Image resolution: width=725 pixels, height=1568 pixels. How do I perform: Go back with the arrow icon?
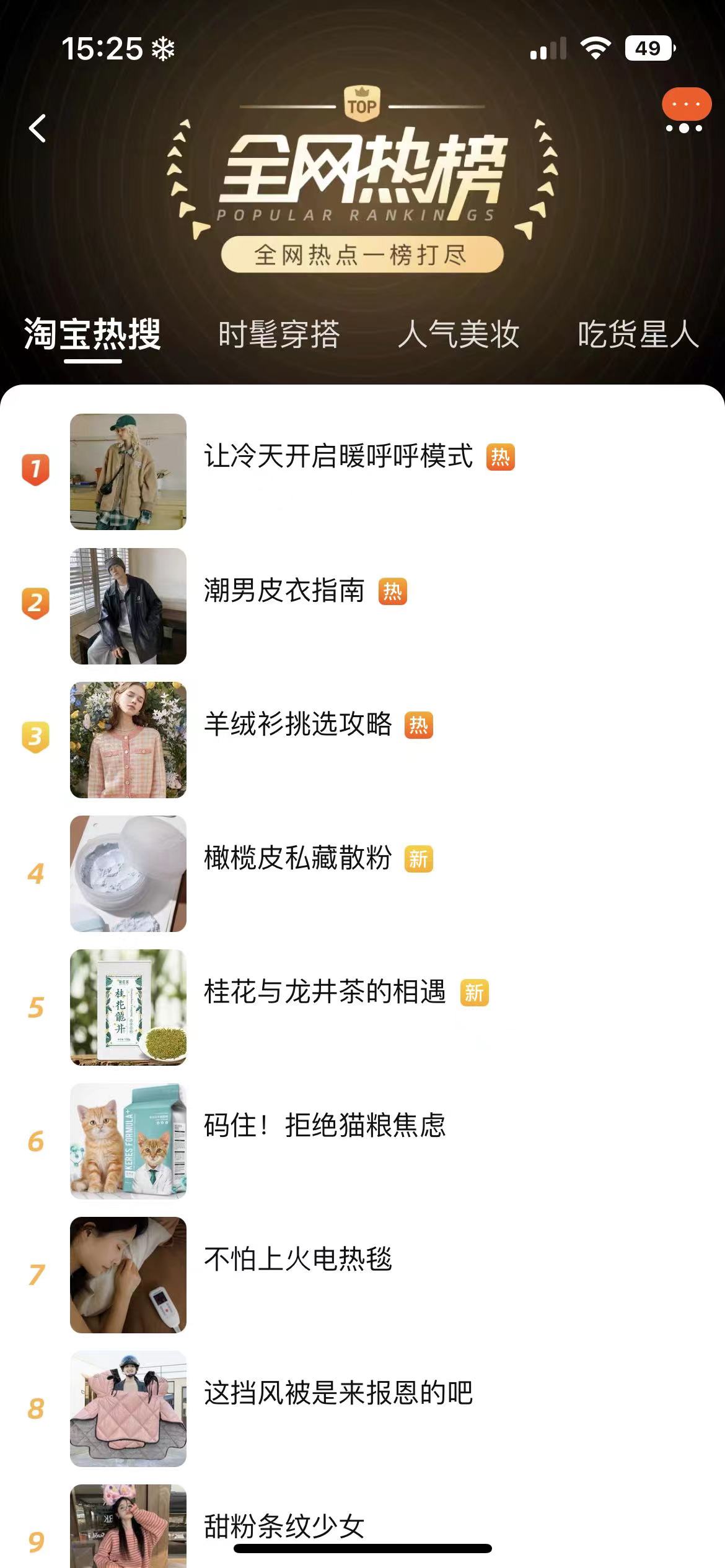[38, 129]
